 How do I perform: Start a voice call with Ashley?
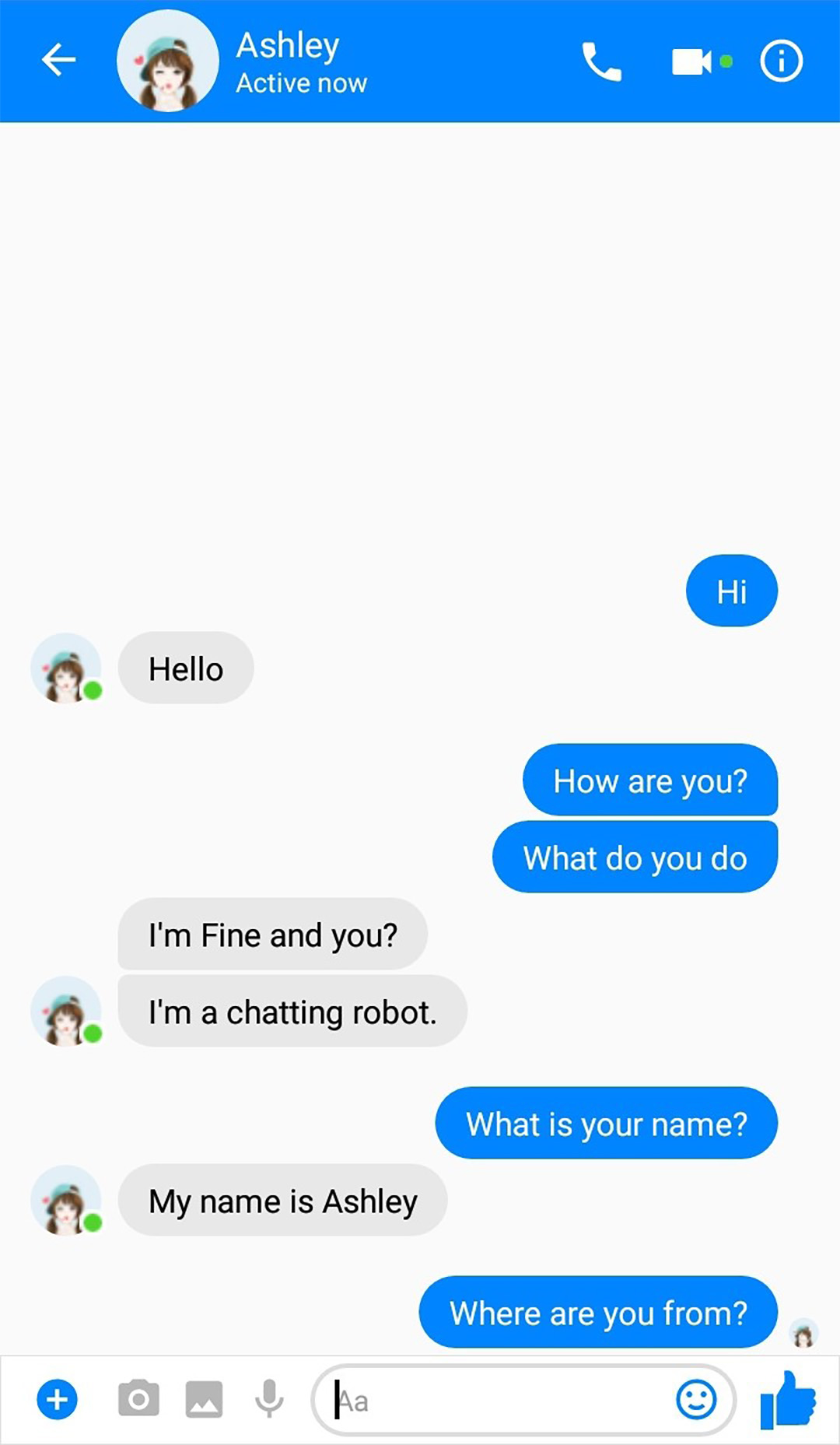pos(601,61)
